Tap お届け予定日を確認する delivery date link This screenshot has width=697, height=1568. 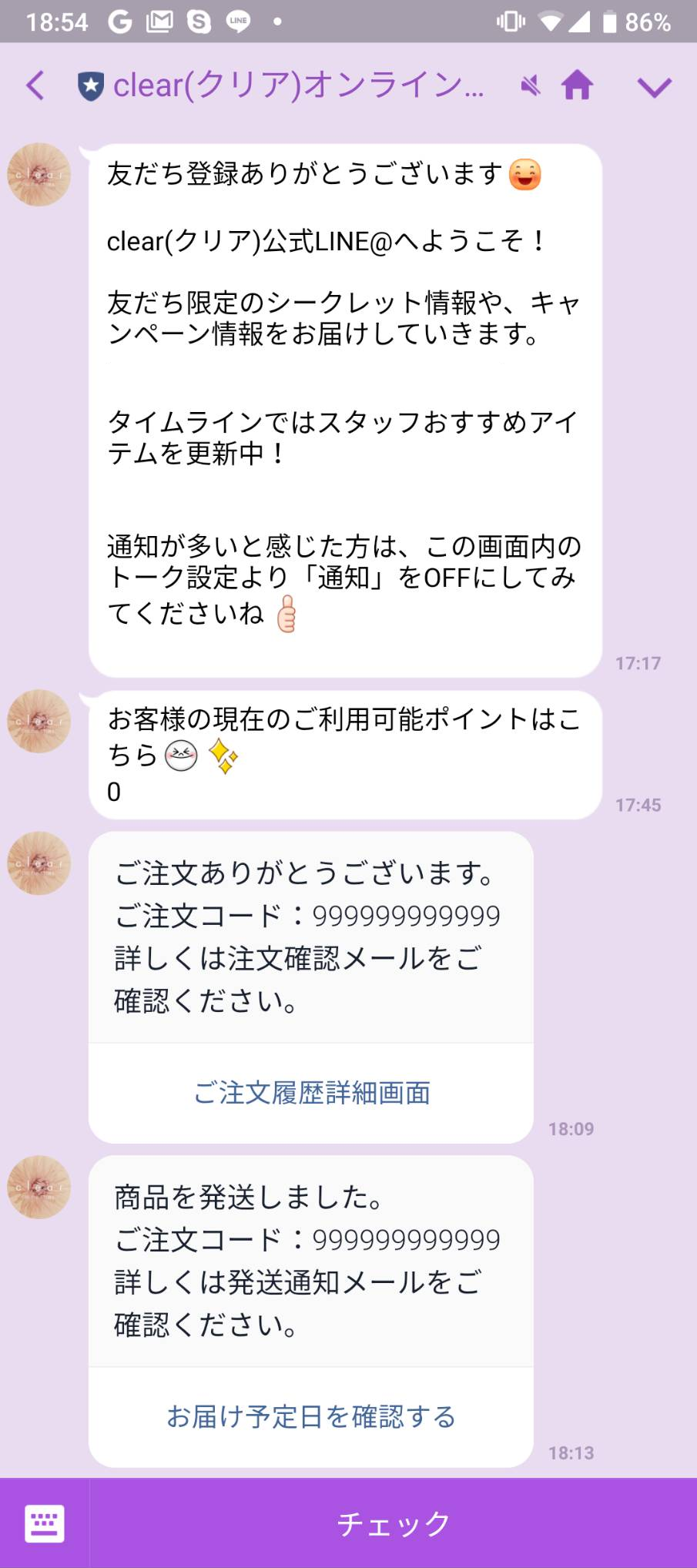pos(311,1416)
